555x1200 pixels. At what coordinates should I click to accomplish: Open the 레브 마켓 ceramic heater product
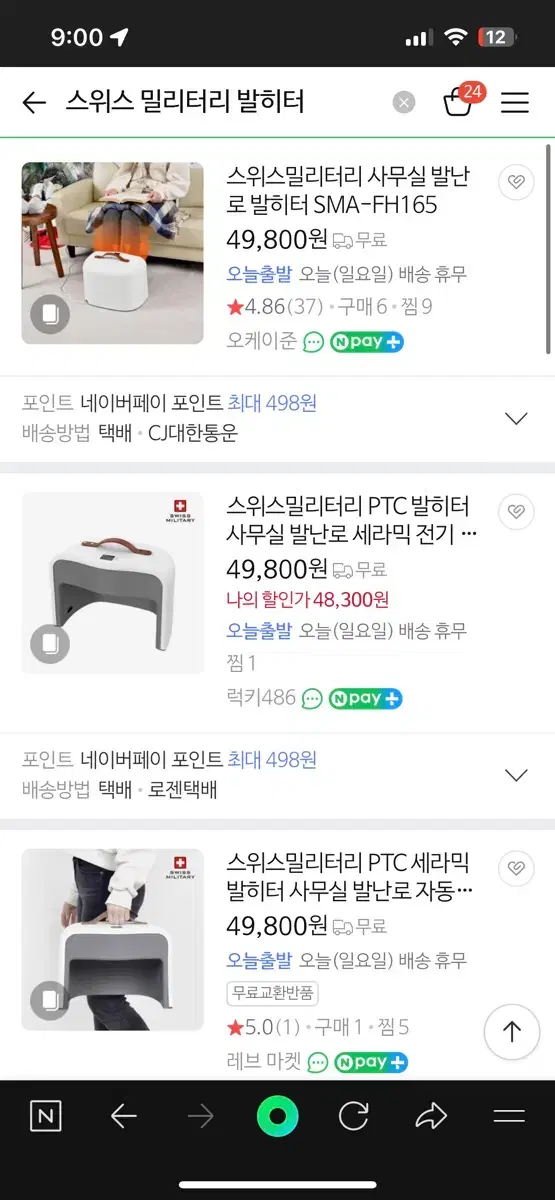(347, 876)
